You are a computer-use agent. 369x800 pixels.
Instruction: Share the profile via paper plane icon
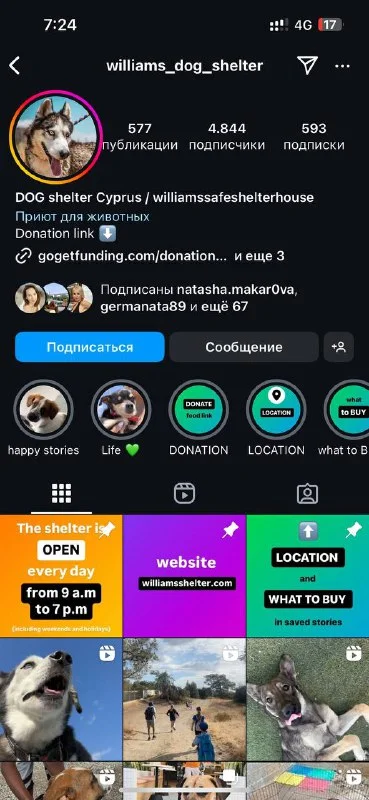point(307,65)
